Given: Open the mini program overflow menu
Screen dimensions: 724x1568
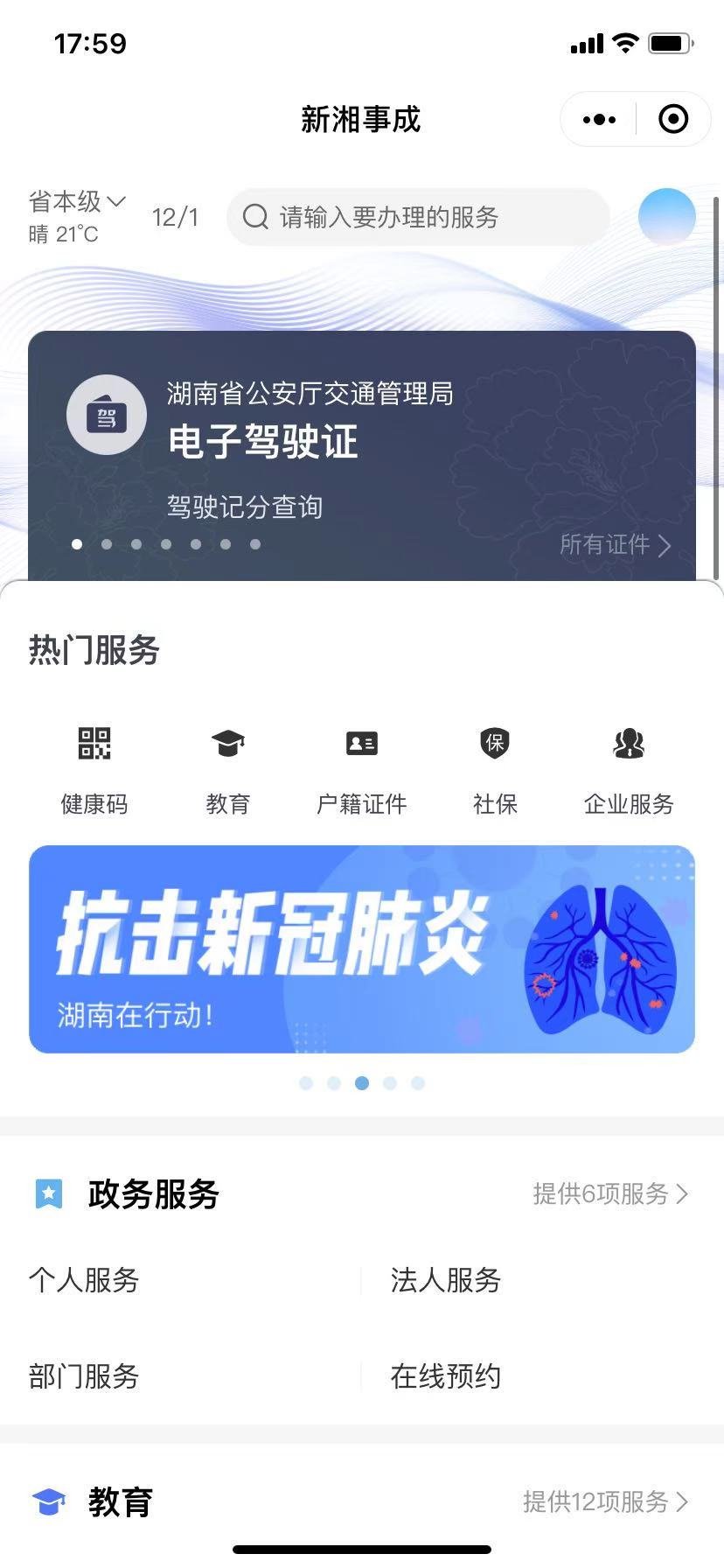Looking at the screenshot, I should pos(599,120).
